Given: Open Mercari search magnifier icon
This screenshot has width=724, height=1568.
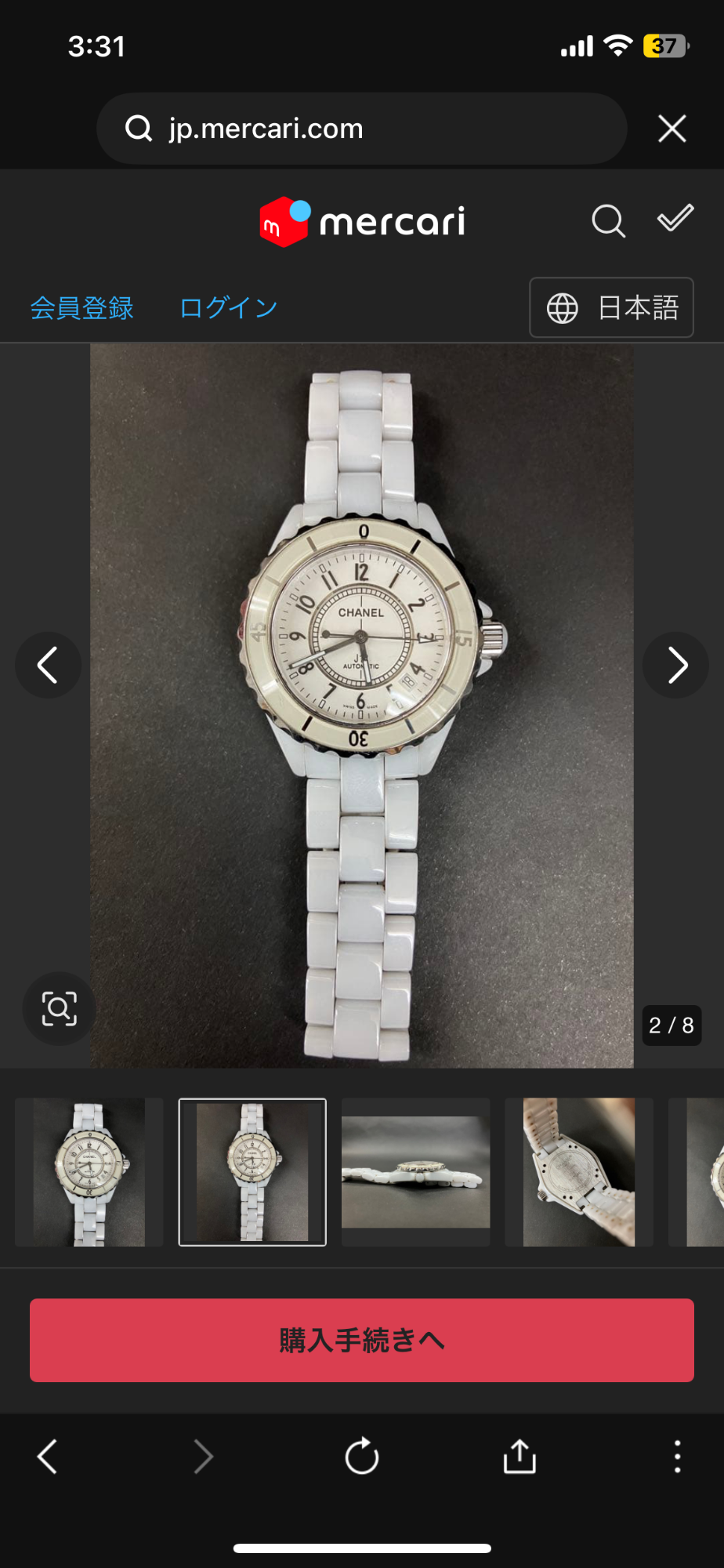Looking at the screenshot, I should (608, 221).
